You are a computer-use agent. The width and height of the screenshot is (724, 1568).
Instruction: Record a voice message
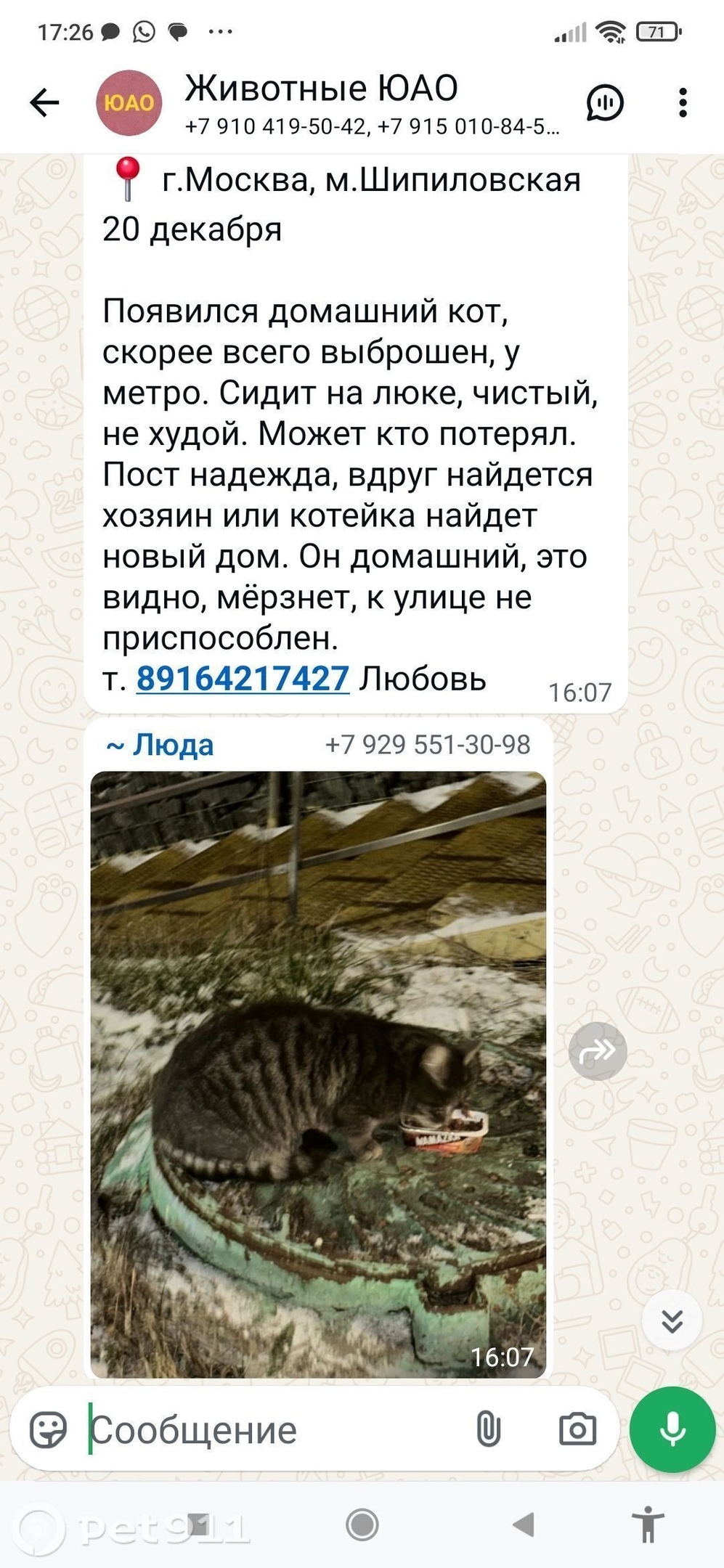coord(672,1429)
